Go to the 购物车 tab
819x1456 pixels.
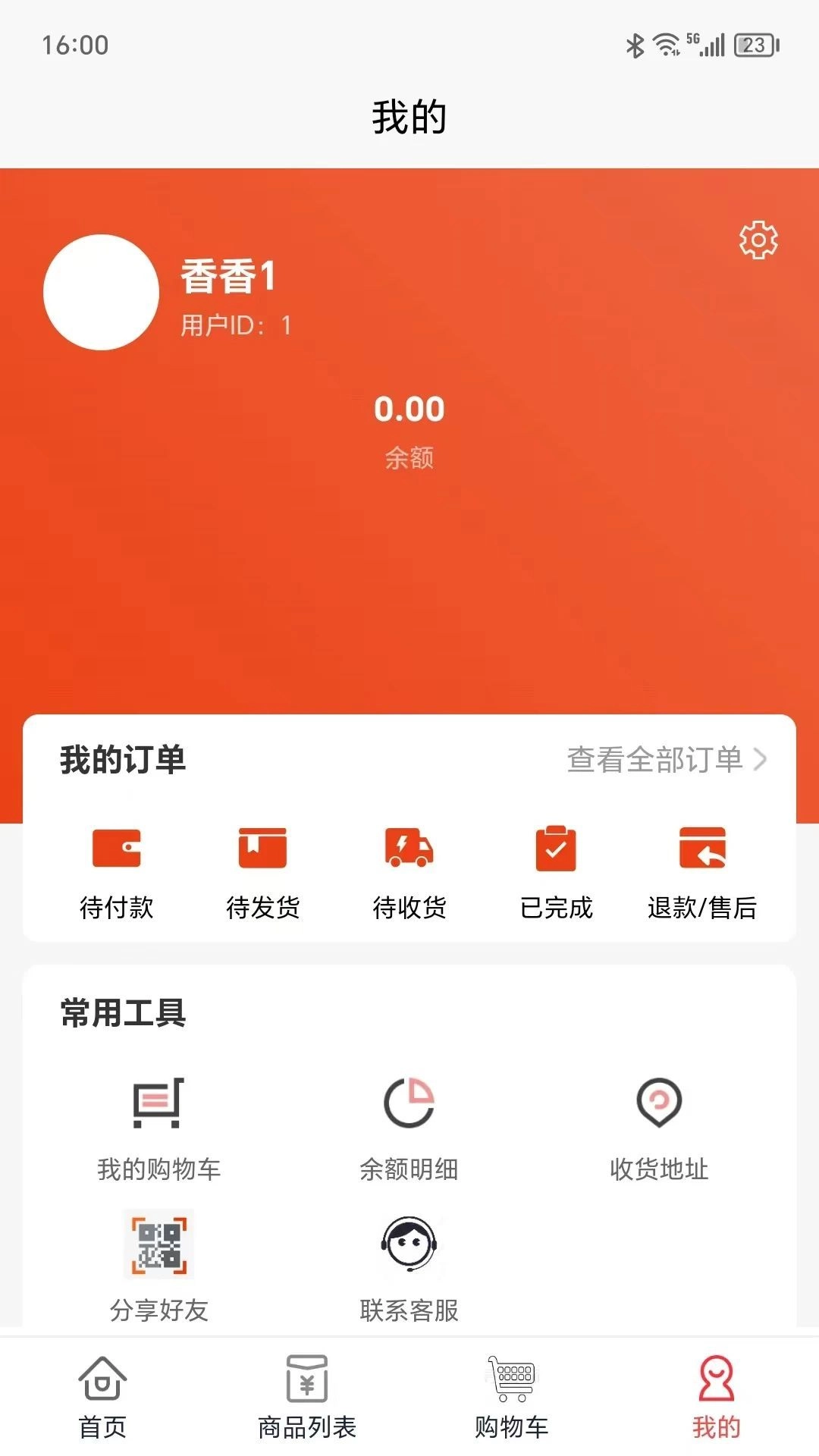[x=512, y=1397]
